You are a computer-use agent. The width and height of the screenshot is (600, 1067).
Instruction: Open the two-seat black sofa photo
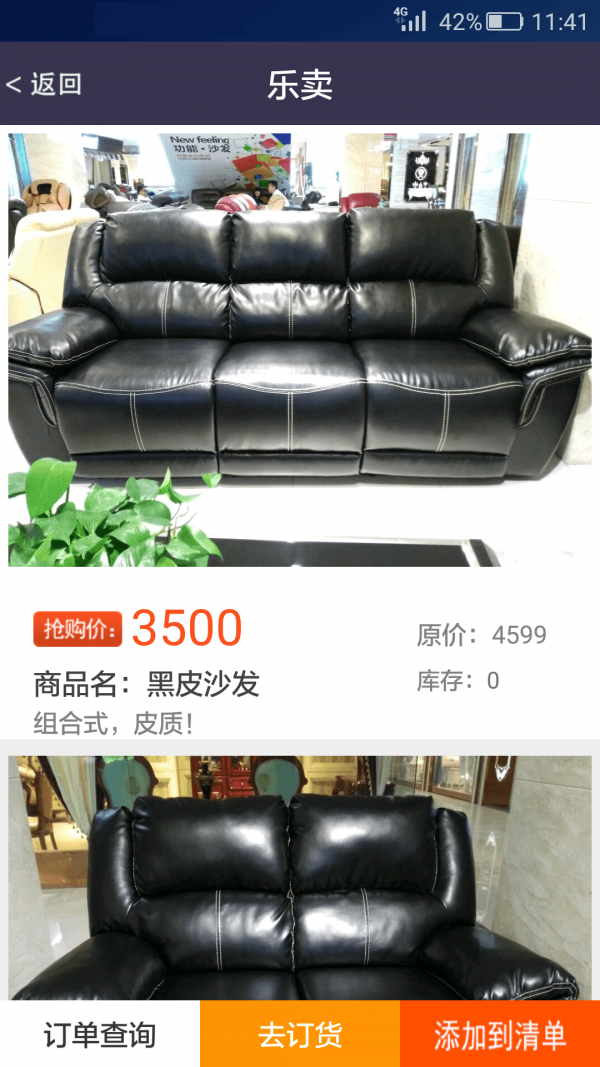(300, 878)
